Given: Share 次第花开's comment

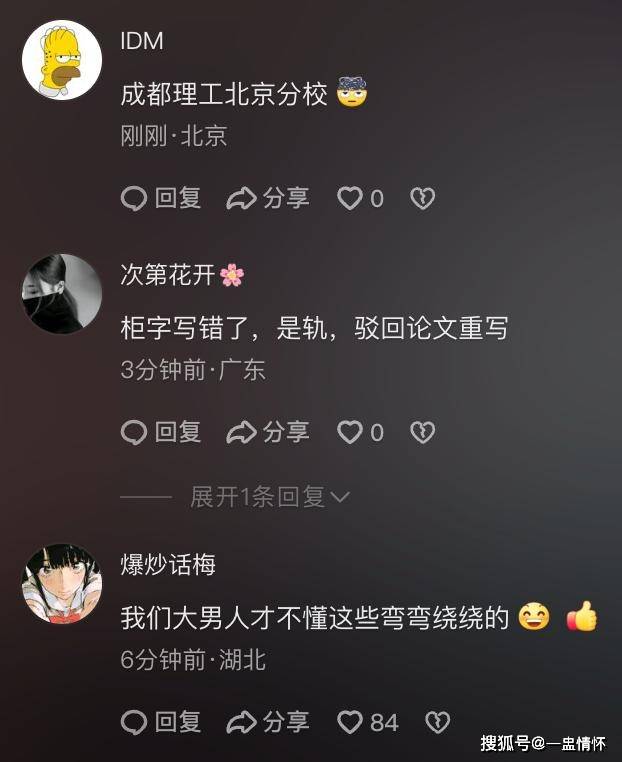Looking at the screenshot, I should tap(268, 431).
